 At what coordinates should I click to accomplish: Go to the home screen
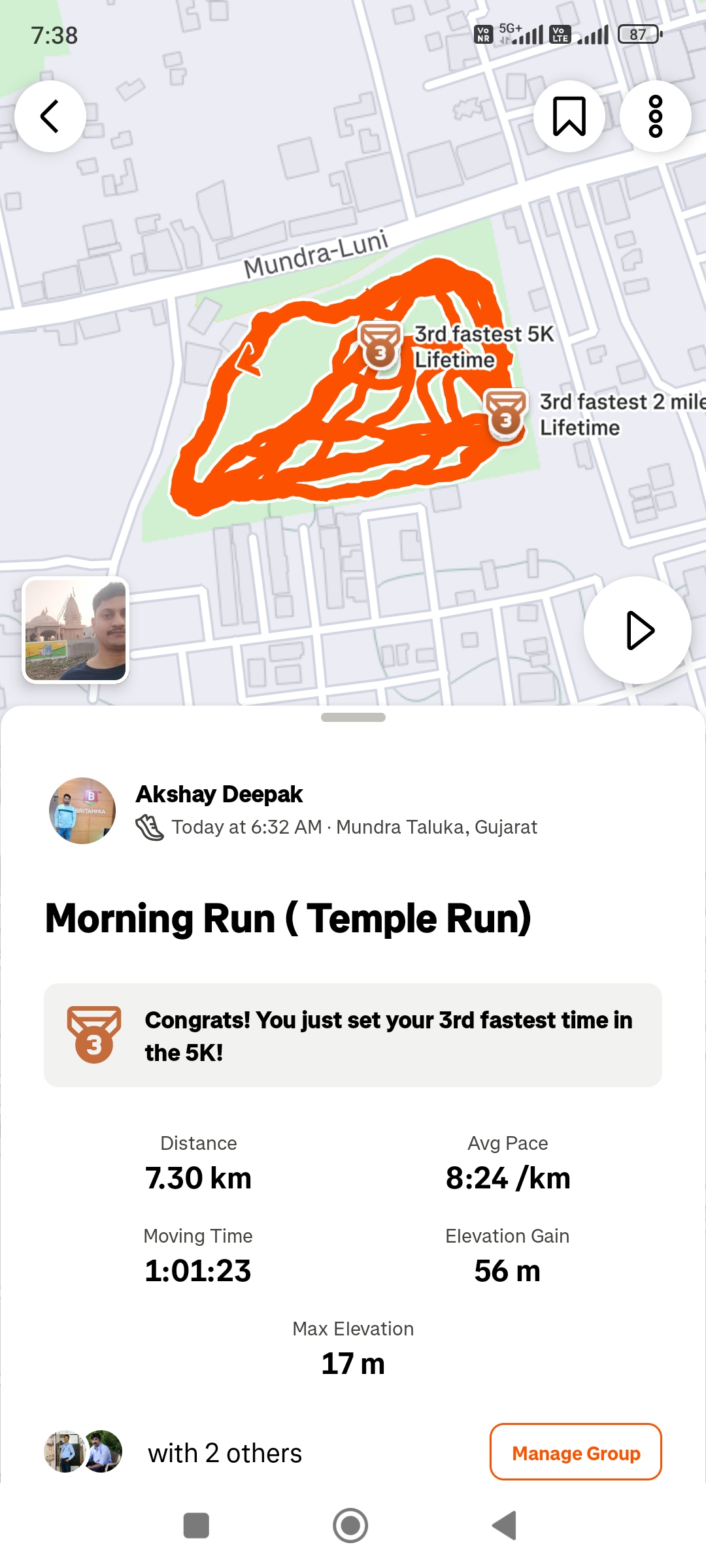point(350,1526)
